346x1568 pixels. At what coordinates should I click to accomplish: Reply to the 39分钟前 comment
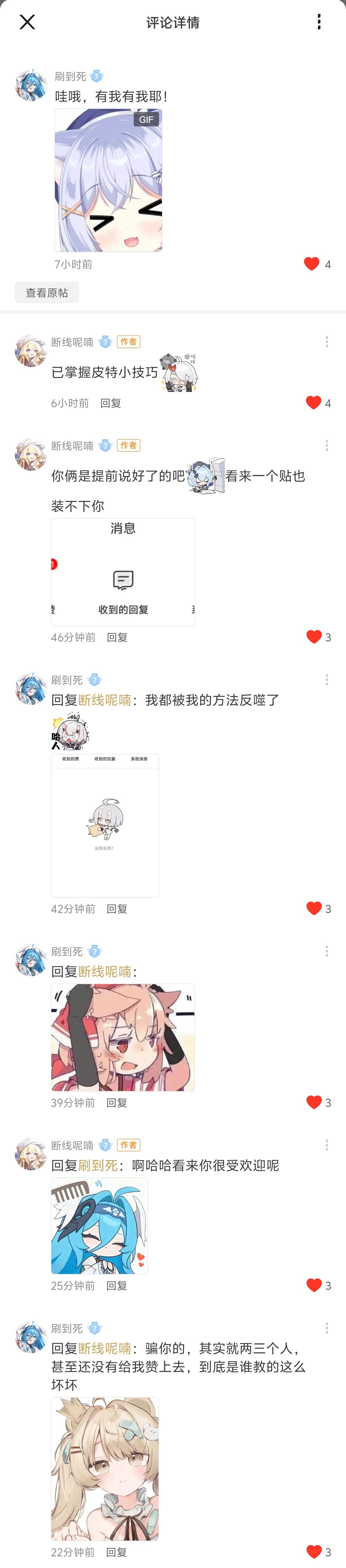(116, 1103)
